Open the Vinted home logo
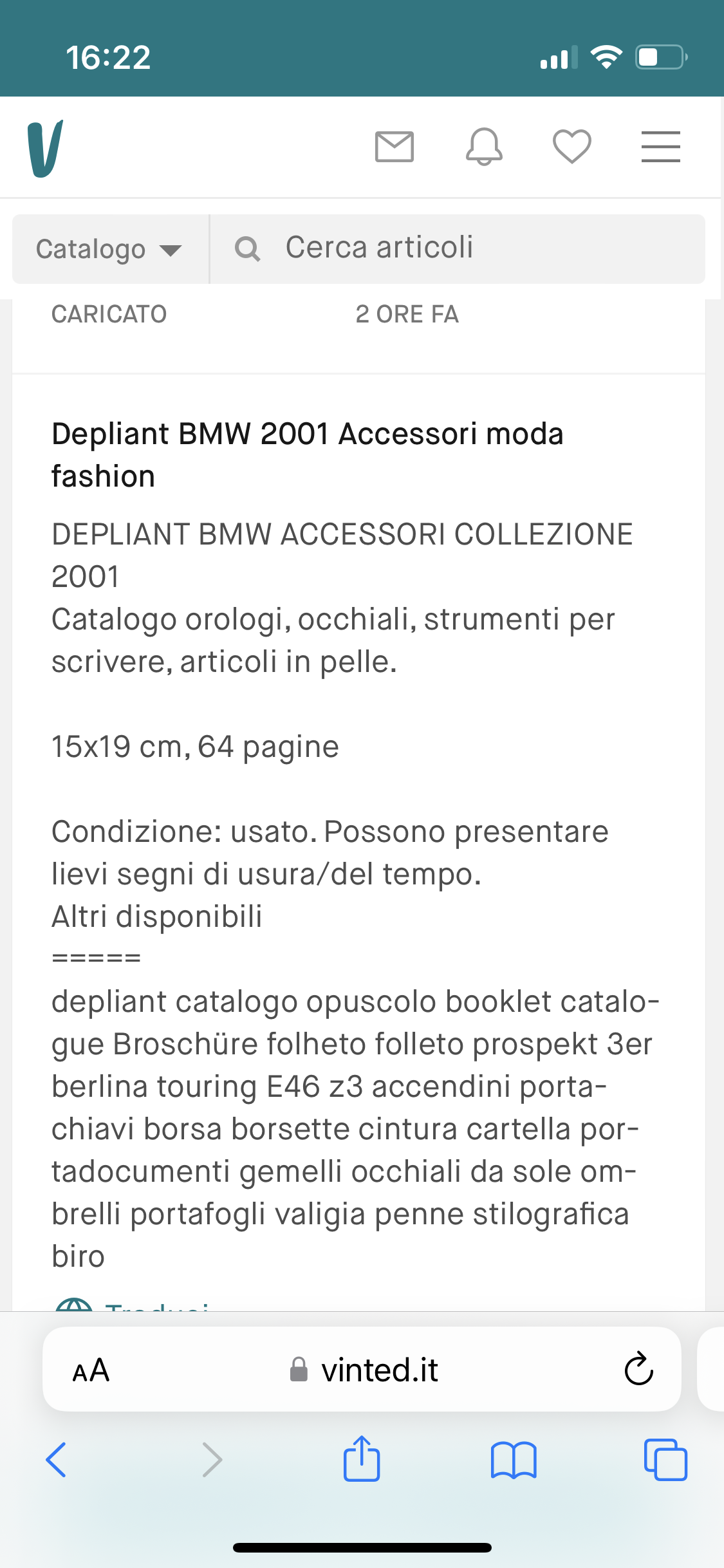This screenshot has width=724, height=1568. coord(45,148)
